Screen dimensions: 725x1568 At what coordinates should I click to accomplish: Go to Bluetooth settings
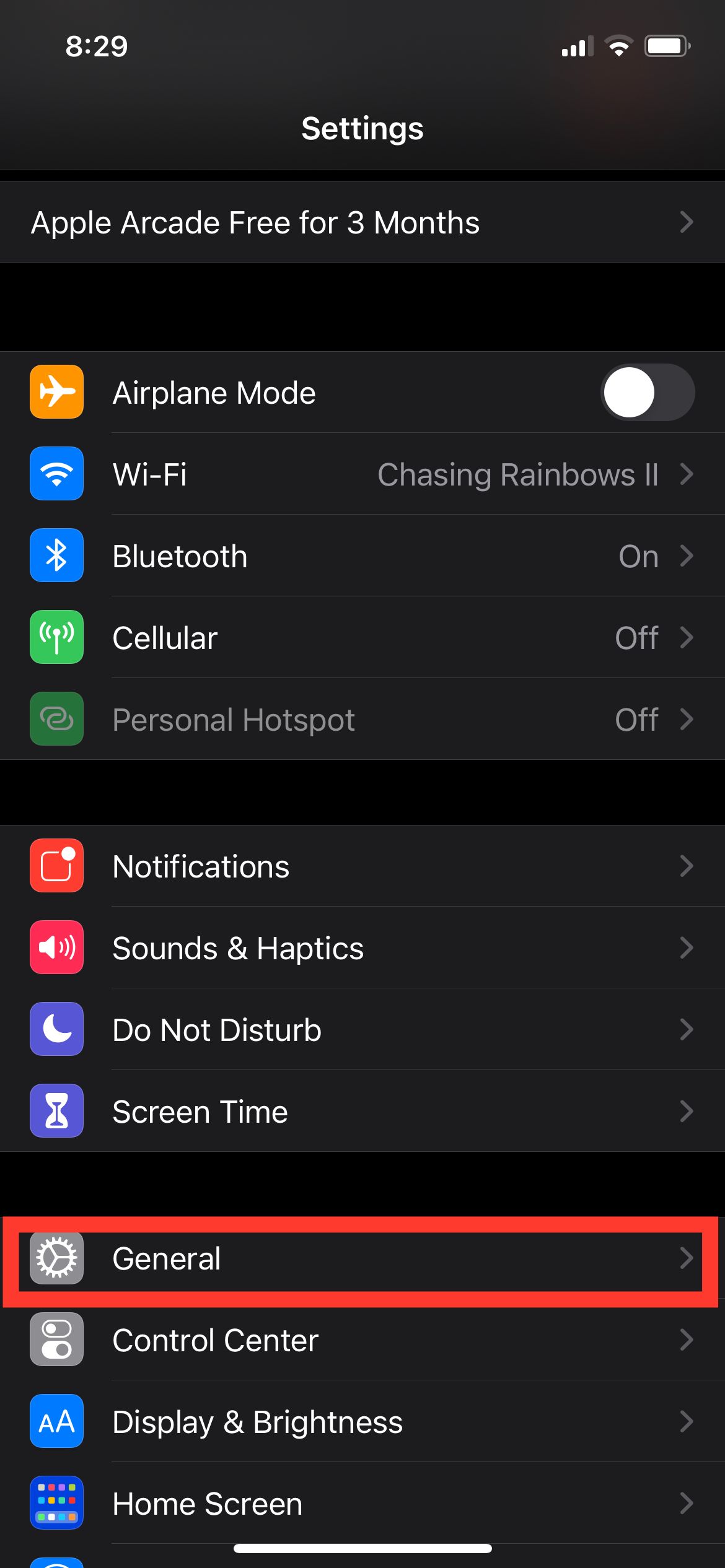tap(362, 556)
